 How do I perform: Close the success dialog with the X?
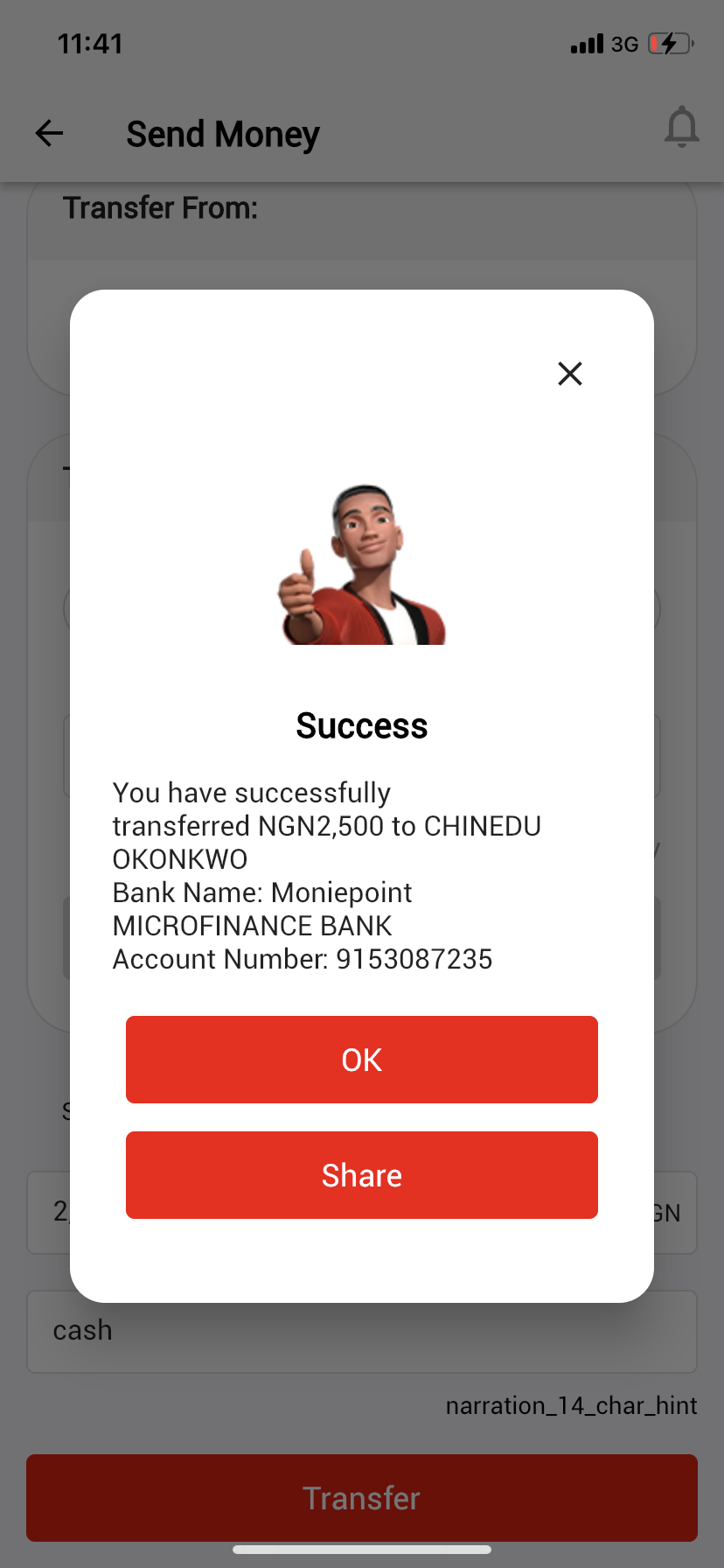pyautogui.click(x=570, y=374)
